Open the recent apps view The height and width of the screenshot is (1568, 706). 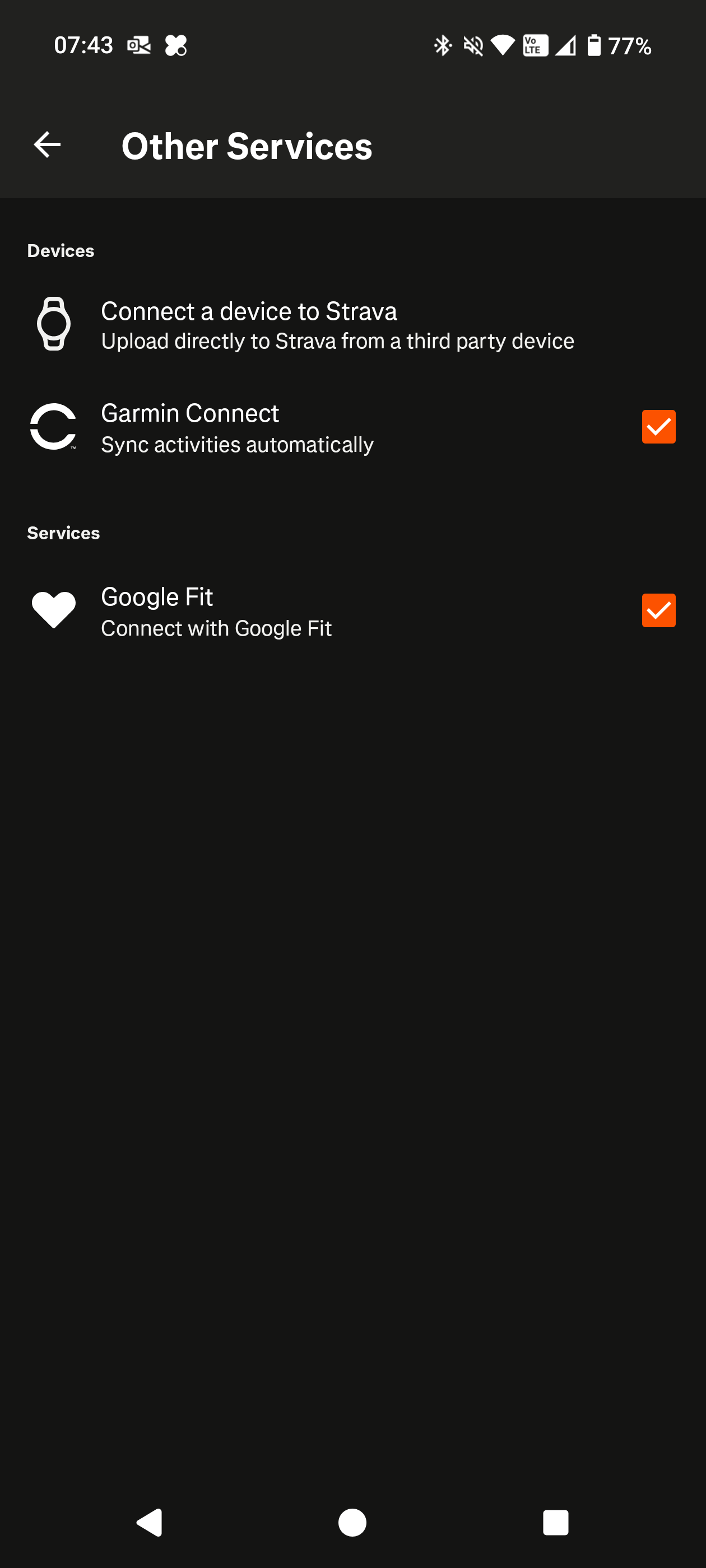coord(555,1522)
